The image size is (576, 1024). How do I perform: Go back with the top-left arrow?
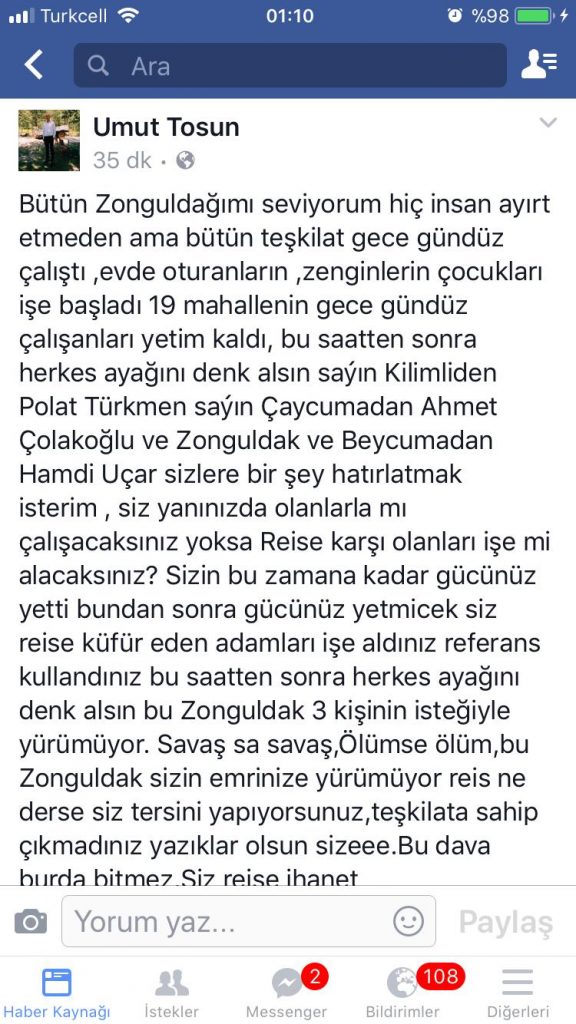click(33, 65)
